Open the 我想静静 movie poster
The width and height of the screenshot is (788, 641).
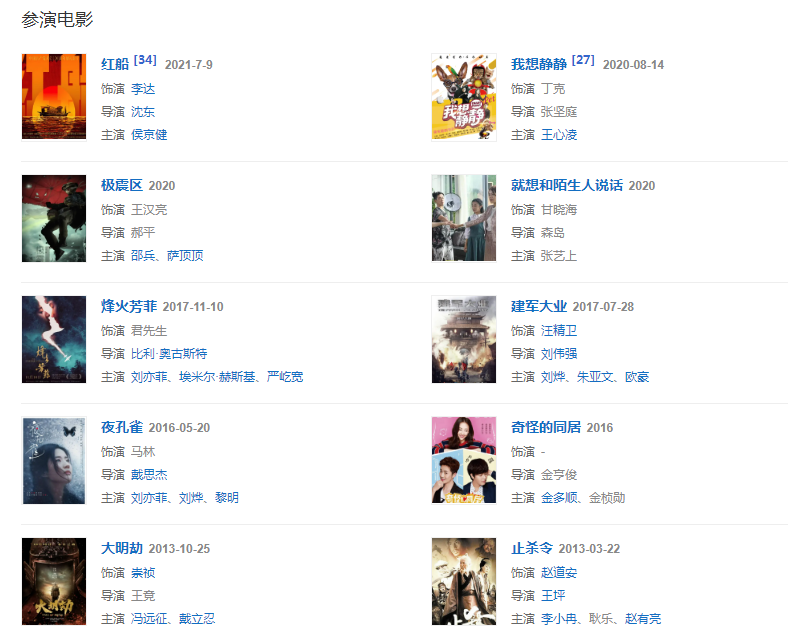[464, 97]
